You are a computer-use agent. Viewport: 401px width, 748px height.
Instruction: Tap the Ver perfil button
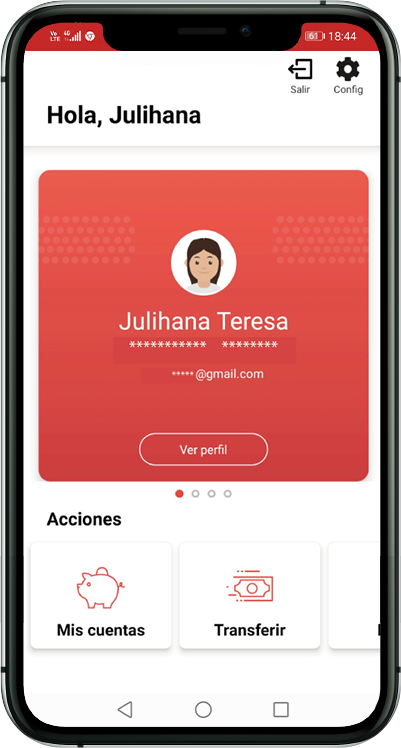pos(204,449)
